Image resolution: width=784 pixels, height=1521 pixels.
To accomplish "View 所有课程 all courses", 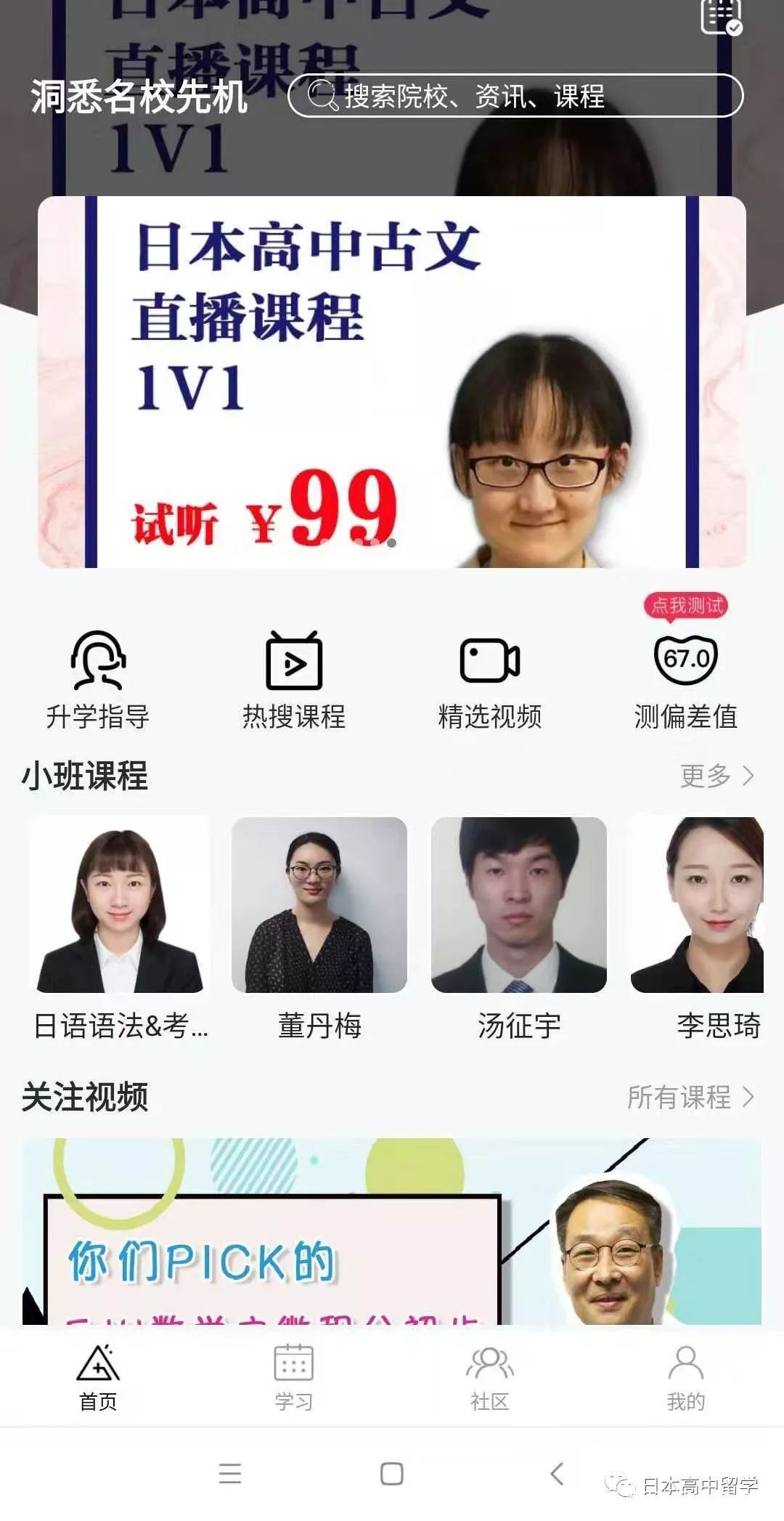I will [690, 1097].
